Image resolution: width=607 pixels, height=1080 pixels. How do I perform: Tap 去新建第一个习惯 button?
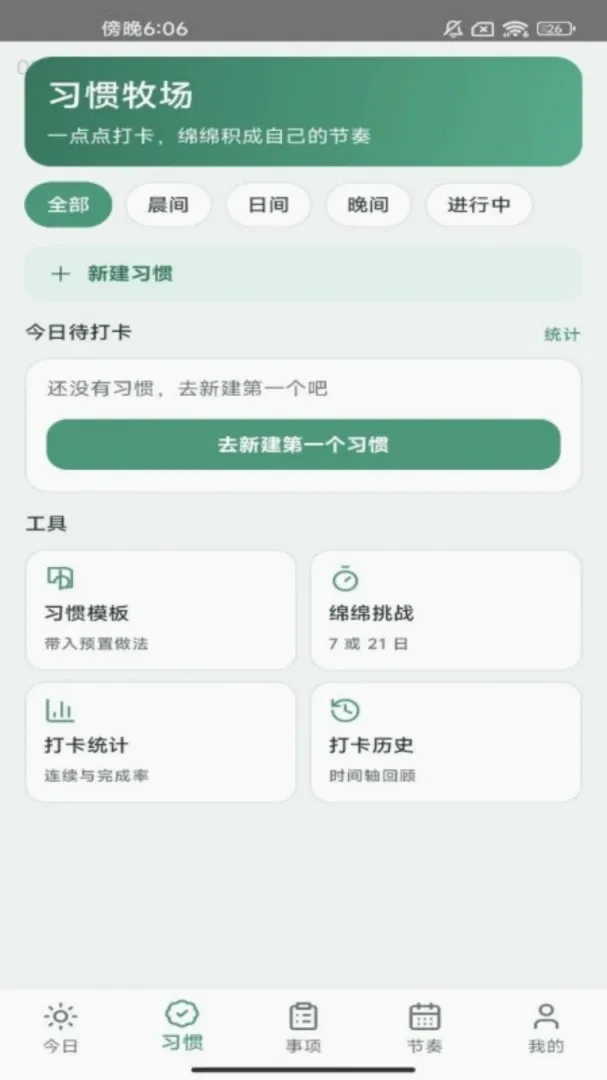point(303,444)
